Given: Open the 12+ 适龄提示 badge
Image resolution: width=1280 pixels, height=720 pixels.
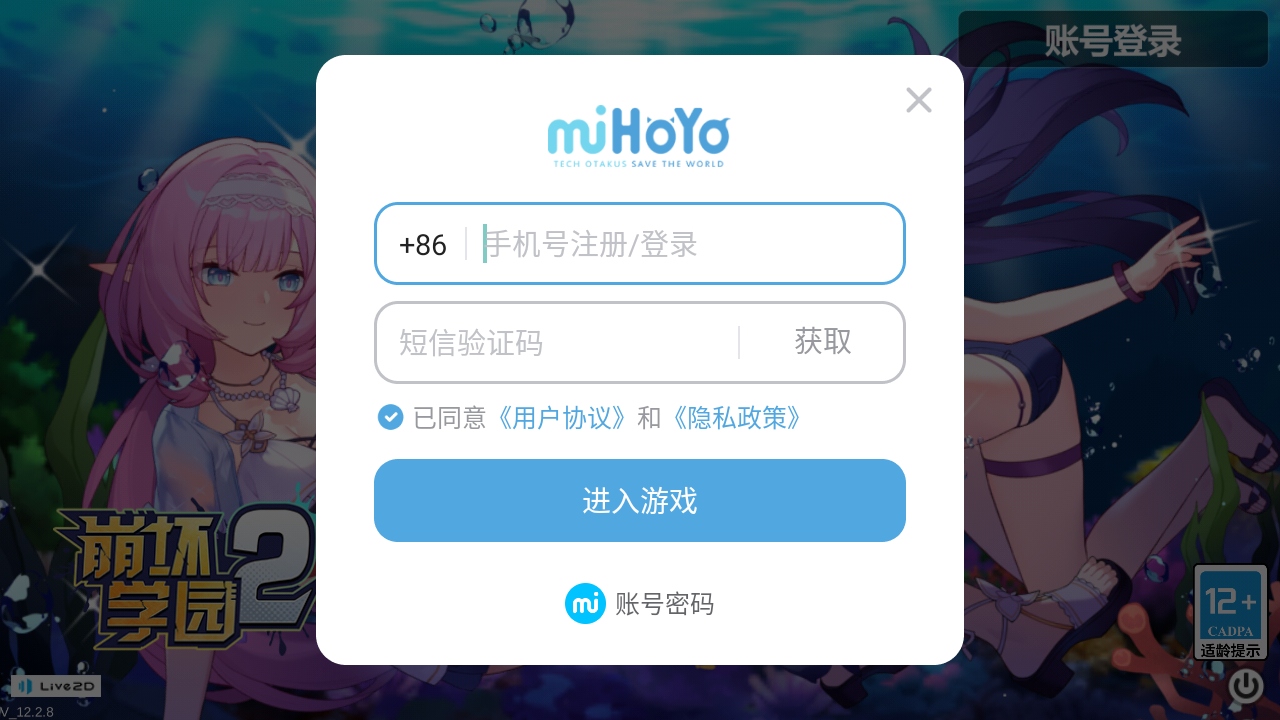Looking at the screenshot, I should tap(1229, 611).
